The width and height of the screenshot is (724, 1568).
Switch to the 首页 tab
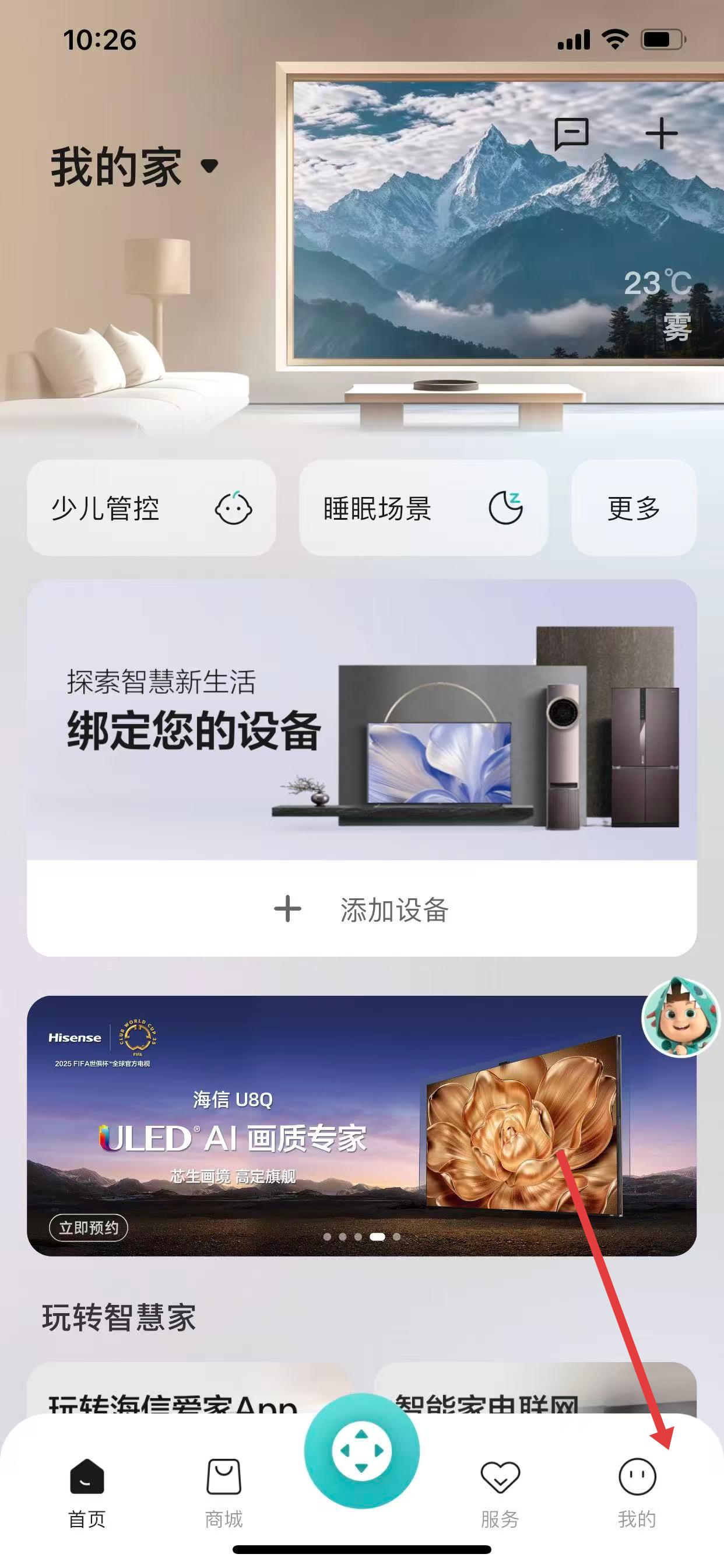pyautogui.click(x=87, y=1493)
